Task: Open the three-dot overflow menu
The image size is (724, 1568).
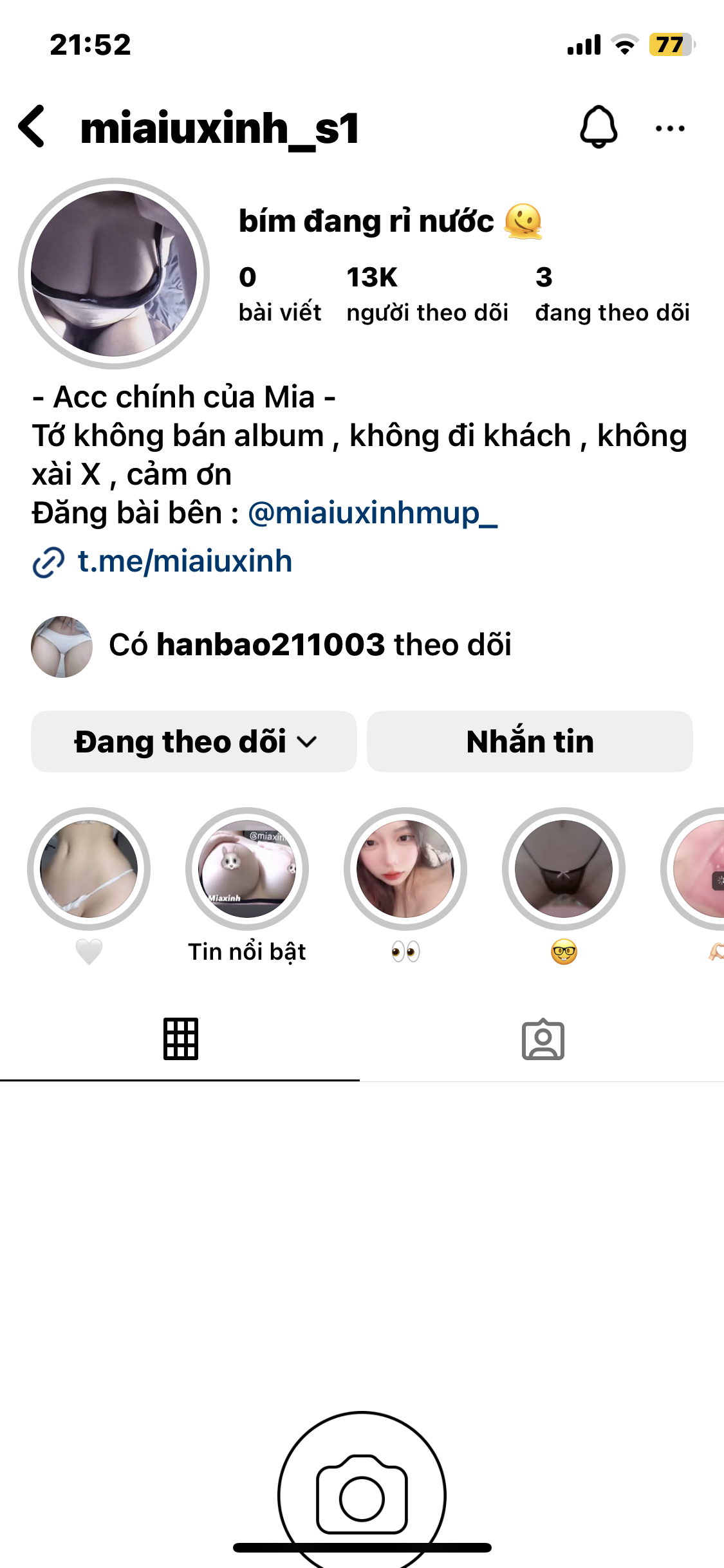Action: pos(669,128)
